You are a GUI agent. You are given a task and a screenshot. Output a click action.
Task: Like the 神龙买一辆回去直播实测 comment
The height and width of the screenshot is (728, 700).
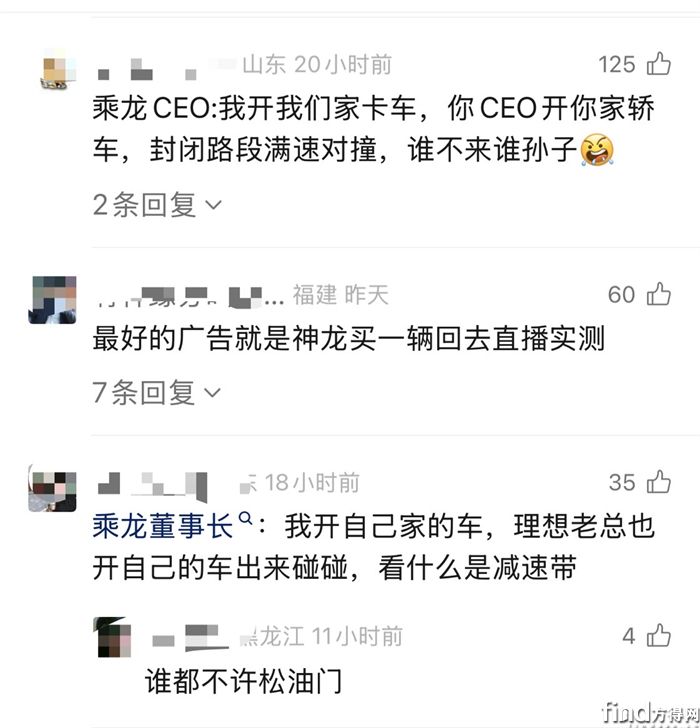pos(658,294)
